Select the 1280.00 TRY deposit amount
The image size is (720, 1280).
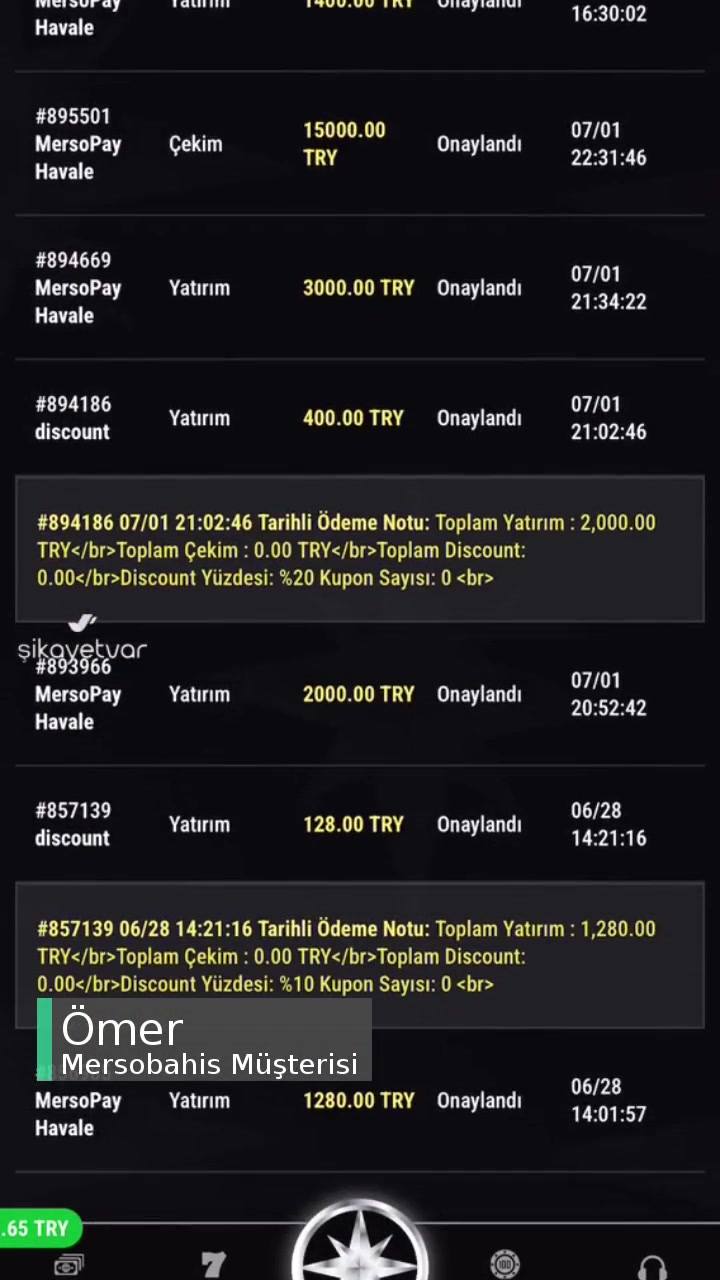click(x=359, y=1100)
